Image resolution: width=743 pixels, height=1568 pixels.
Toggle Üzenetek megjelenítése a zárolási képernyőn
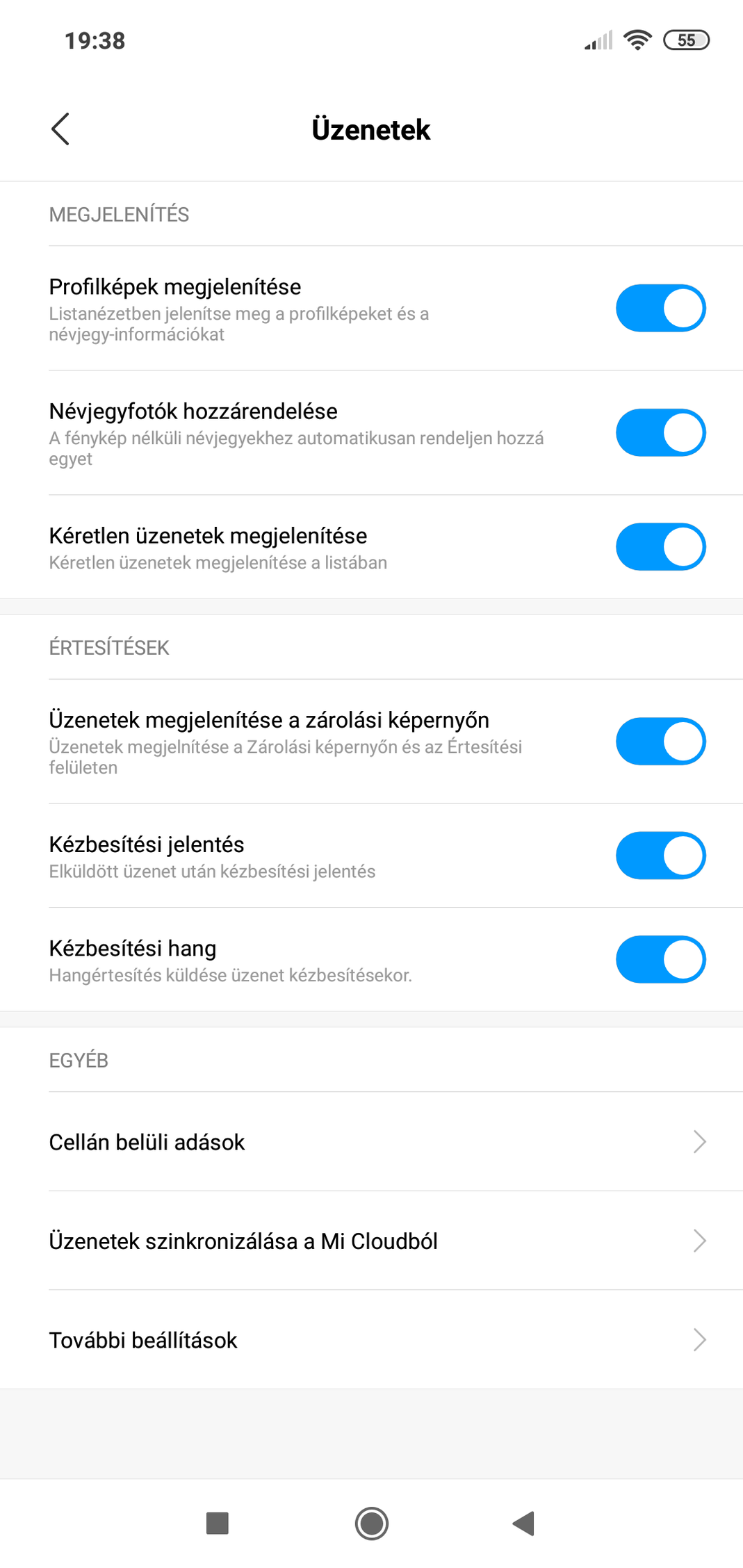660,742
